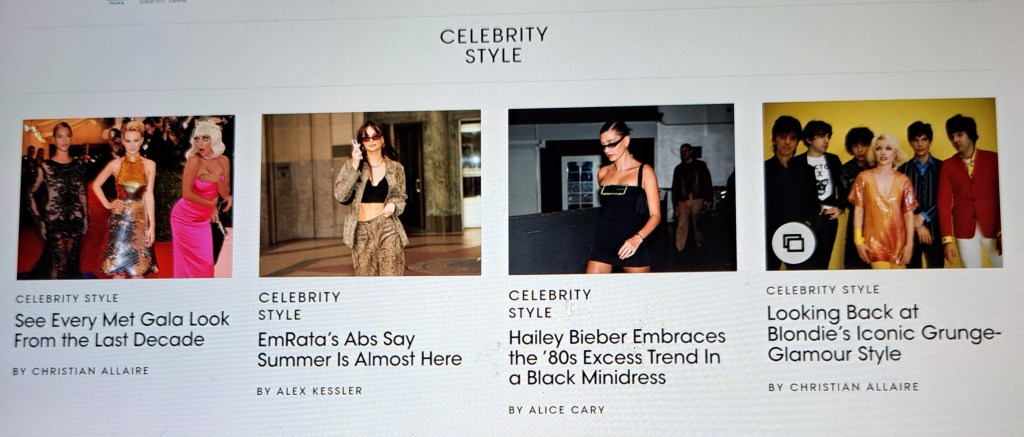
Task: Open EmRata's Abs article photo
Action: point(370,193)
